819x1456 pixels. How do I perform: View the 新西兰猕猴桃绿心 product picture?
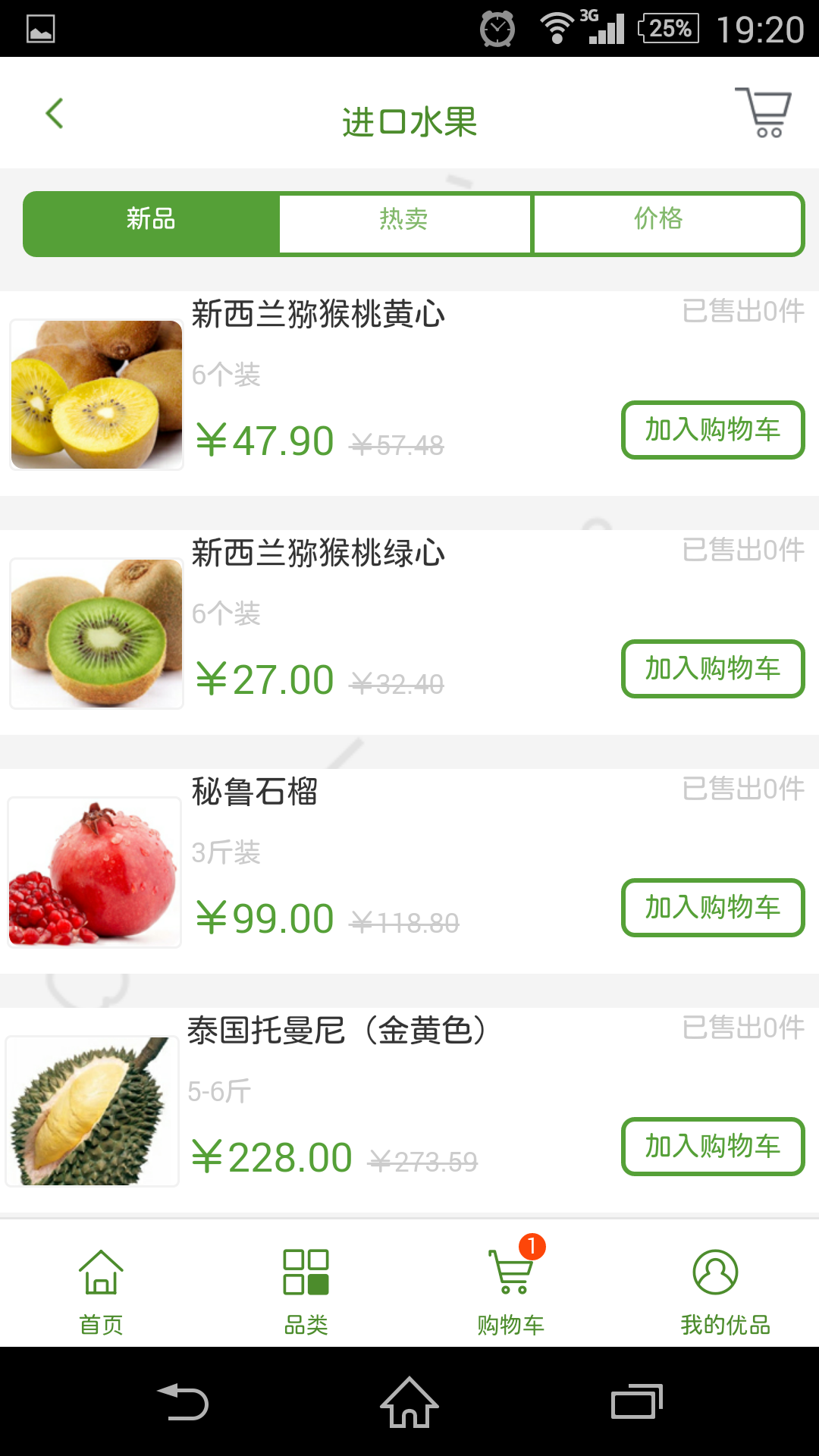click(96, 633)
